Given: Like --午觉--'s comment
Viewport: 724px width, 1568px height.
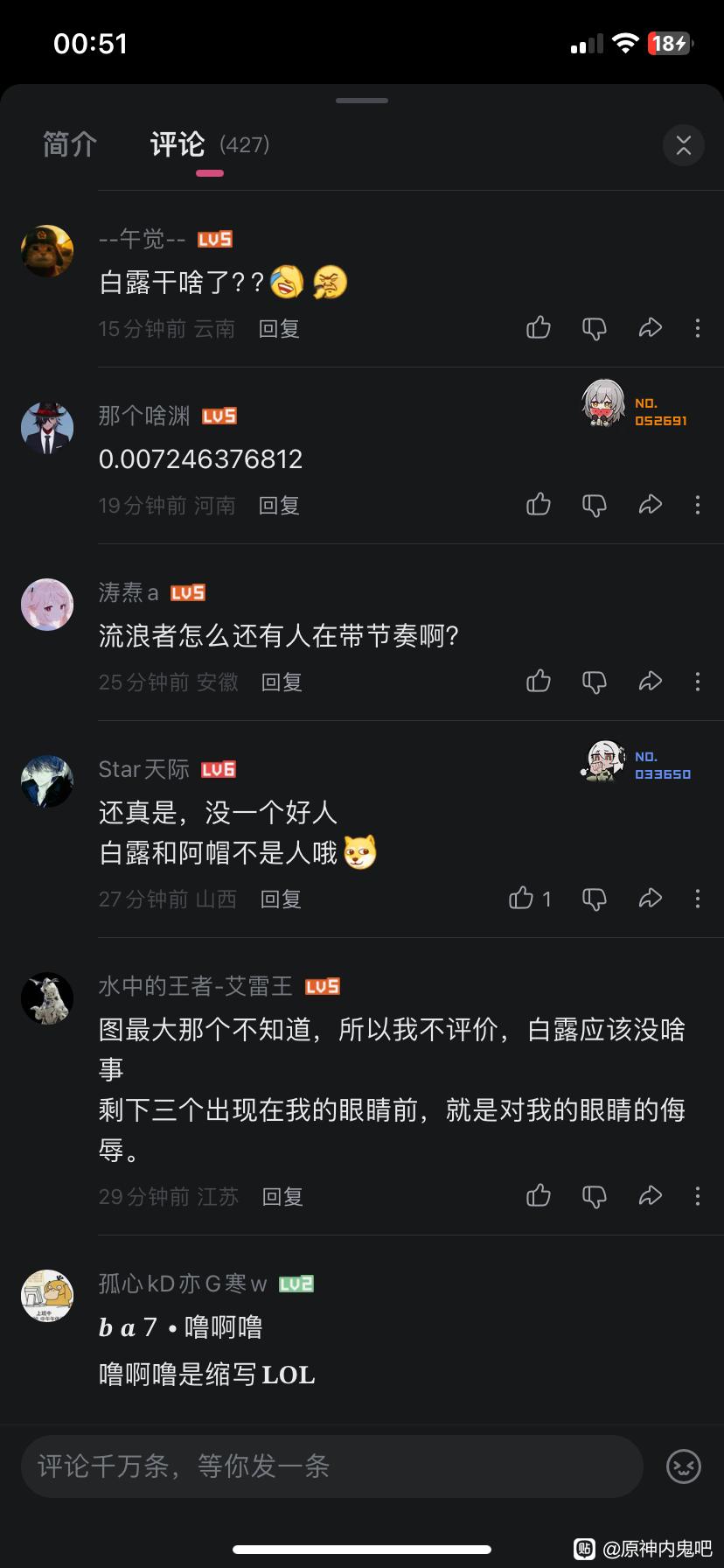Looking at the screenshot, I should tap(539, 328).
